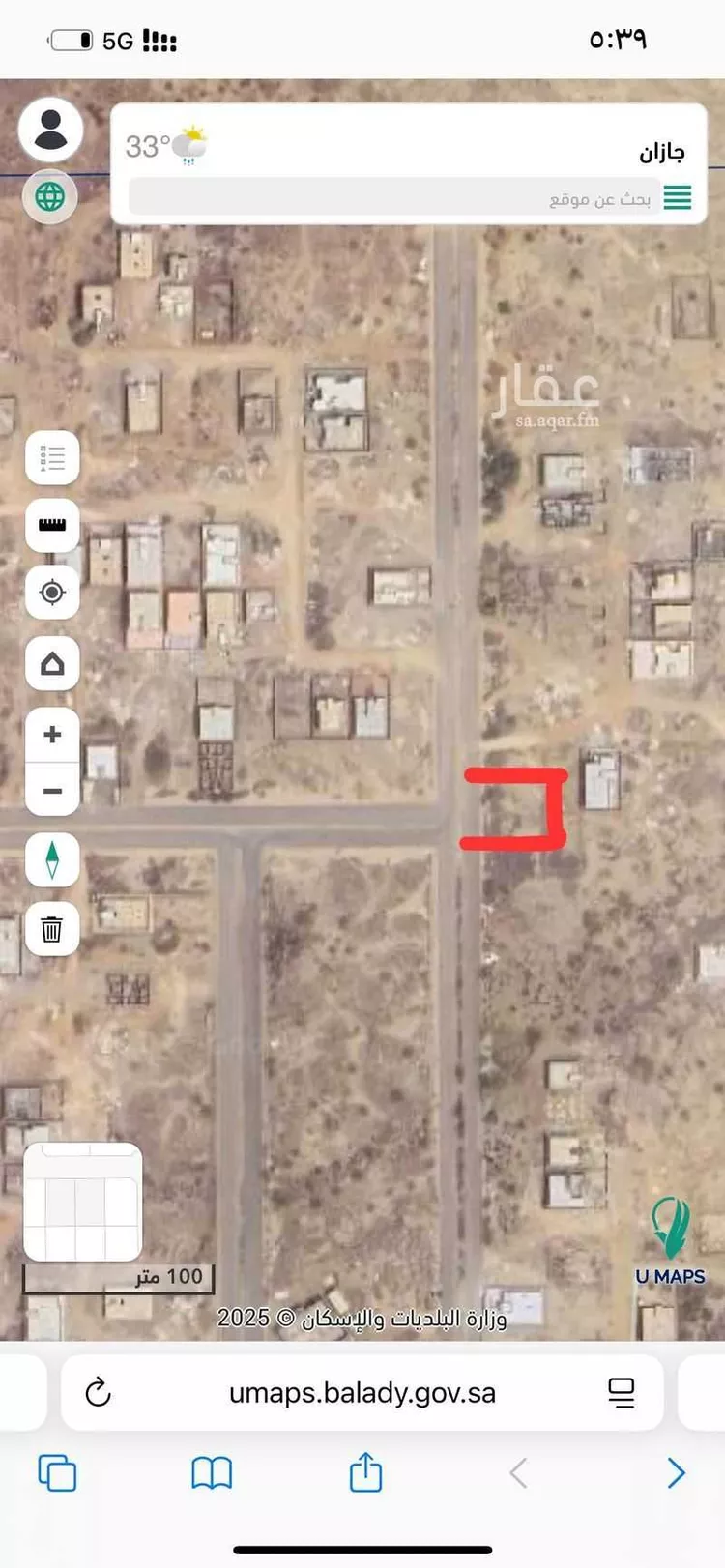Zoom in the map
The height and width of the screenshot is (1568, 725).
(52, 735)
